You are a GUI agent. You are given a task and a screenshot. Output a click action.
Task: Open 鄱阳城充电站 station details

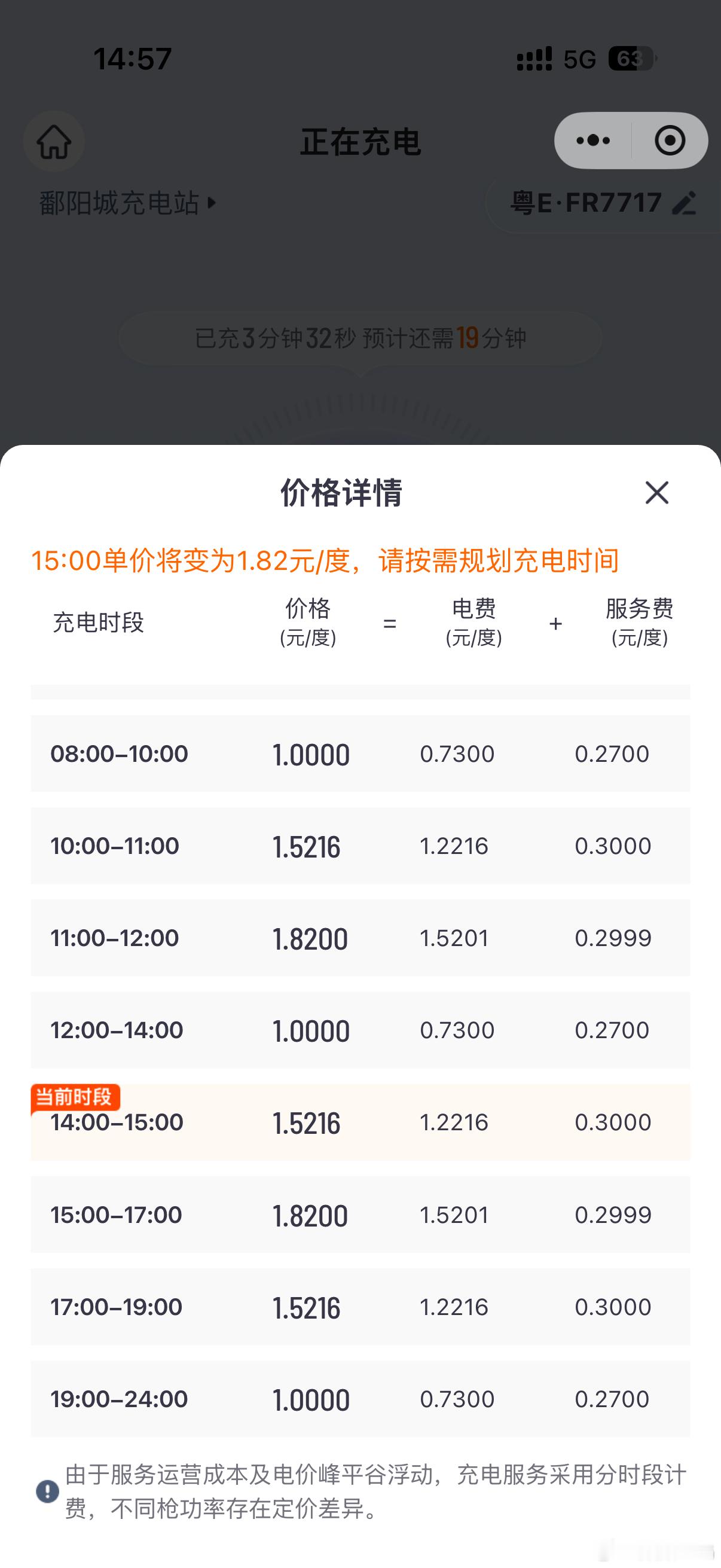(128, 203)
